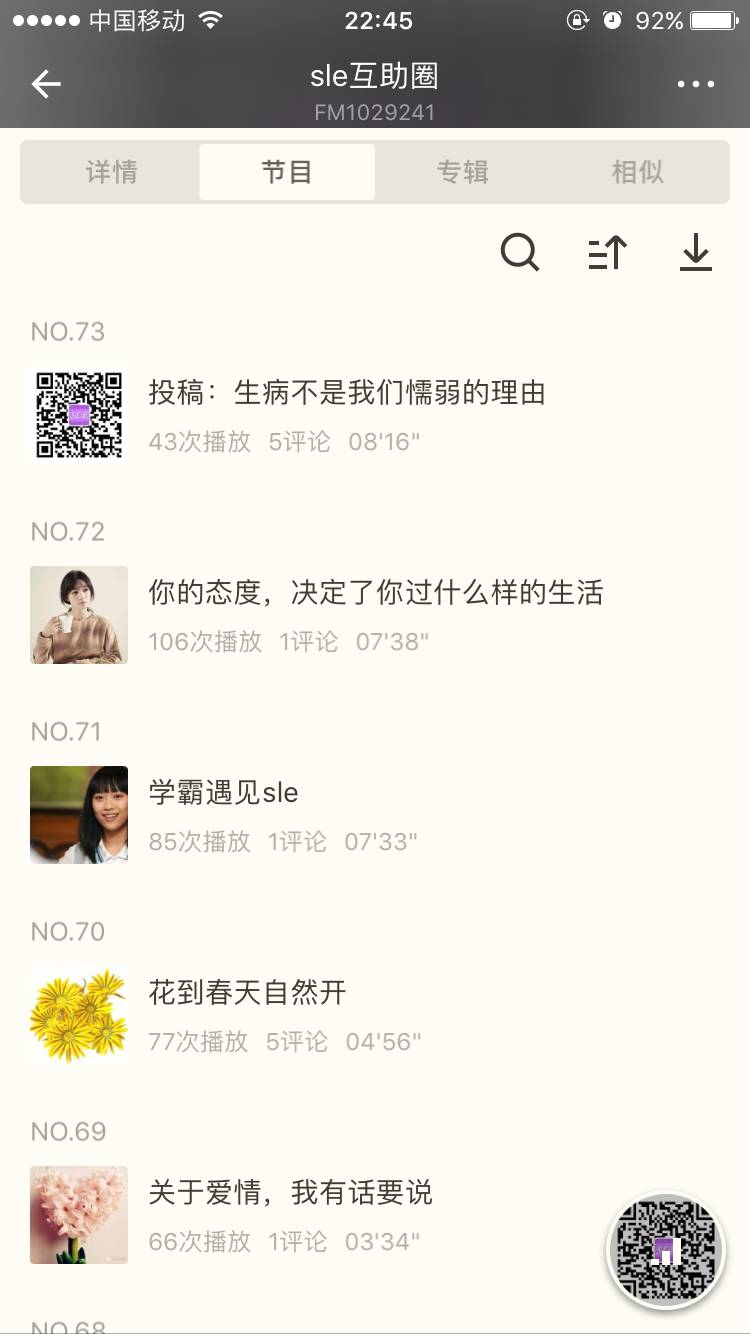Play 关于爱情，我有话要说
Image resolution: width=750 pixels, height=1334 pixels.
(x=290, y=1193)
